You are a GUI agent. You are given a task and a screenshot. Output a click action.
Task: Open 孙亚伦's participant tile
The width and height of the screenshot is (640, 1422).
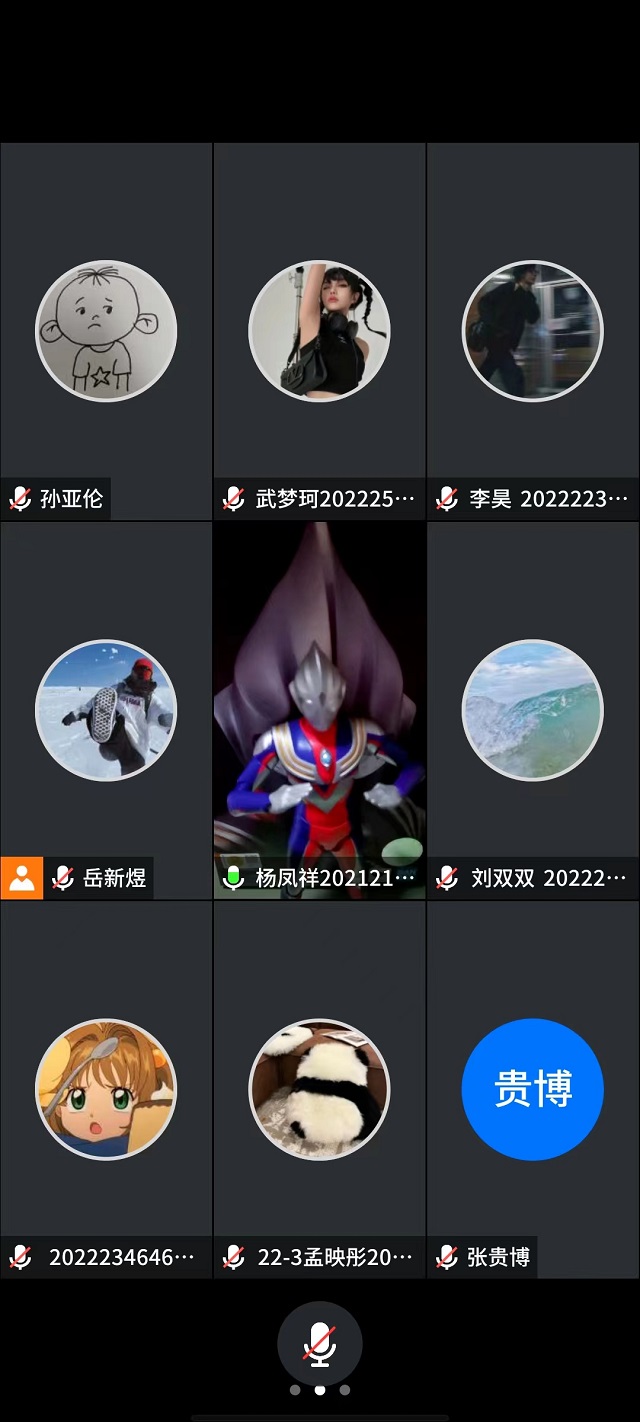(x=106, y=331)
